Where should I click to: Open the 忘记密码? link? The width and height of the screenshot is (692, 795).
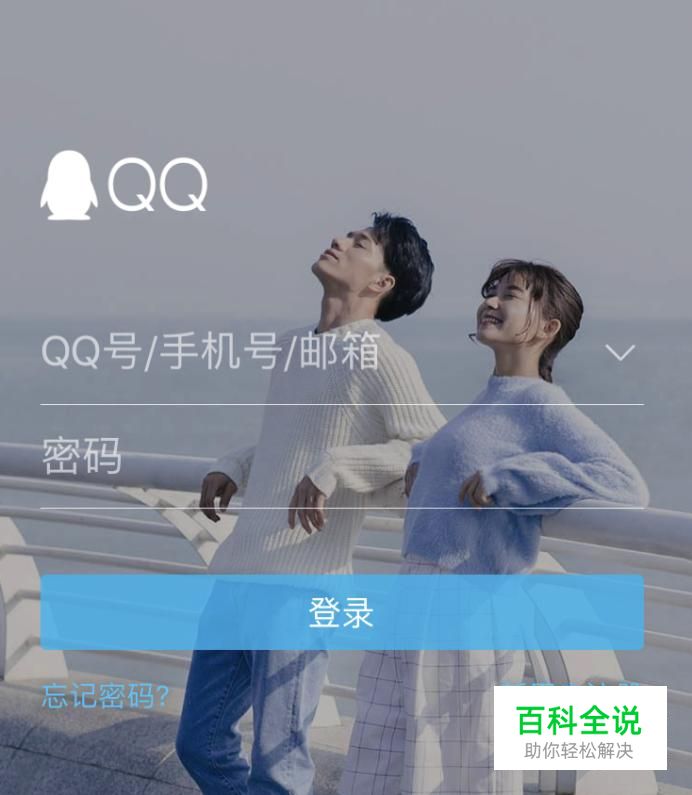(x=106, y=696)
